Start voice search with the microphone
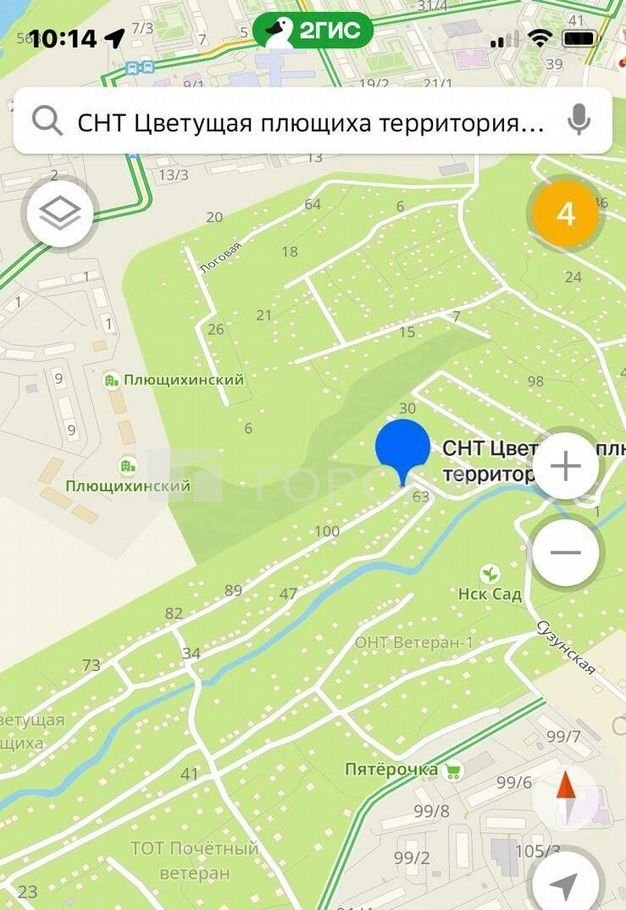The width and height of the screenshot is (626, 910). point(578,122)
